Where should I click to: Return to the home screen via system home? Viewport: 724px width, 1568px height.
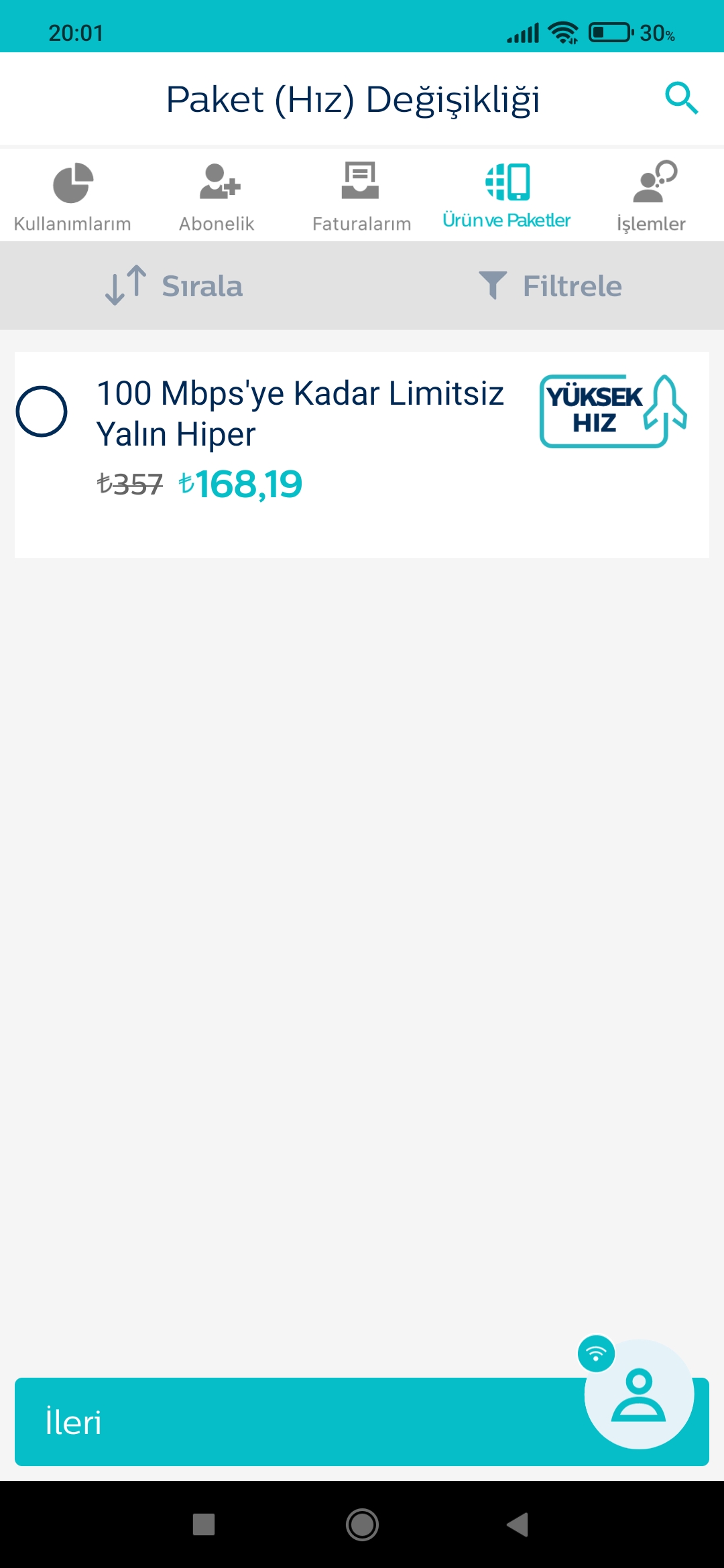tap(362, 1524)
